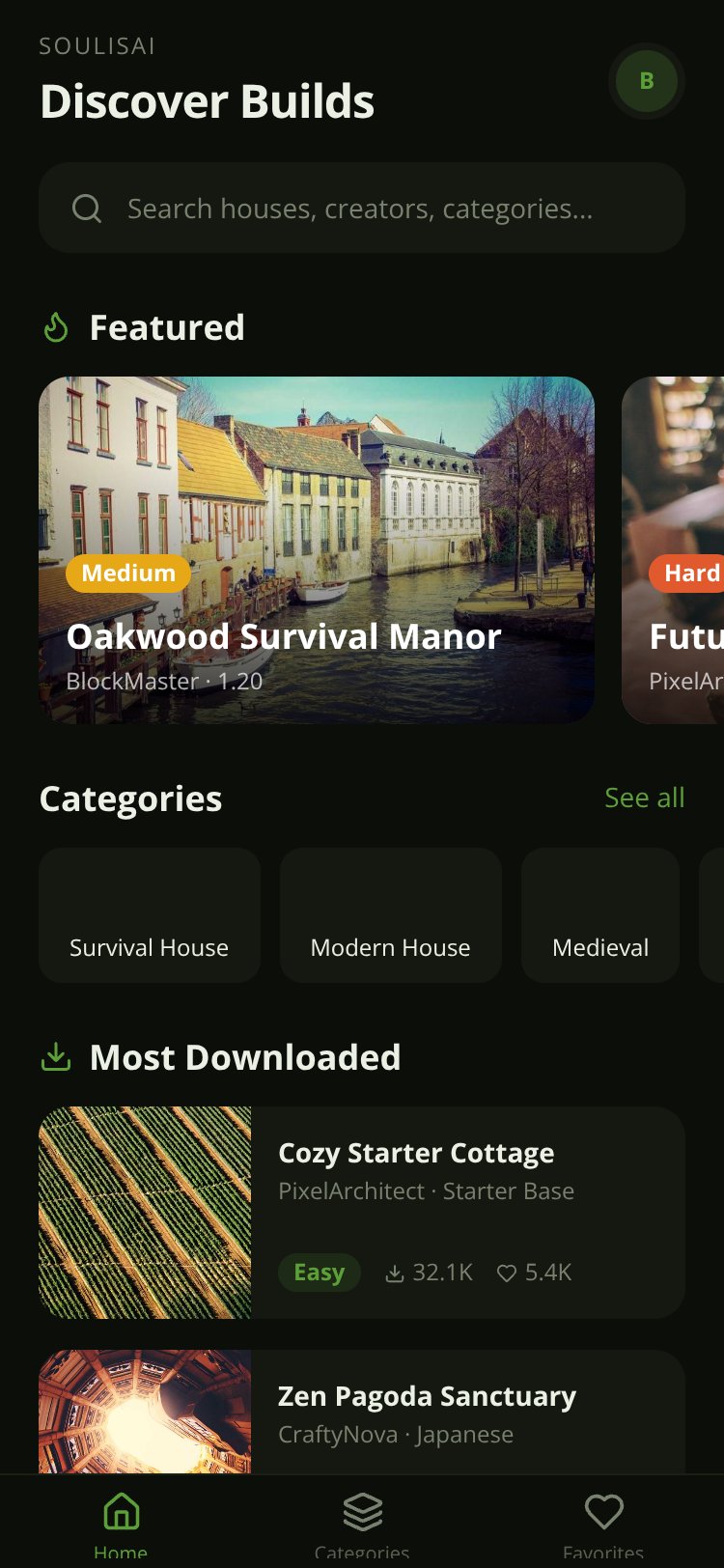Select the Survival House category
Image resolution: width=724 pixels, height=1568 pixels.
tap(150, 915)
